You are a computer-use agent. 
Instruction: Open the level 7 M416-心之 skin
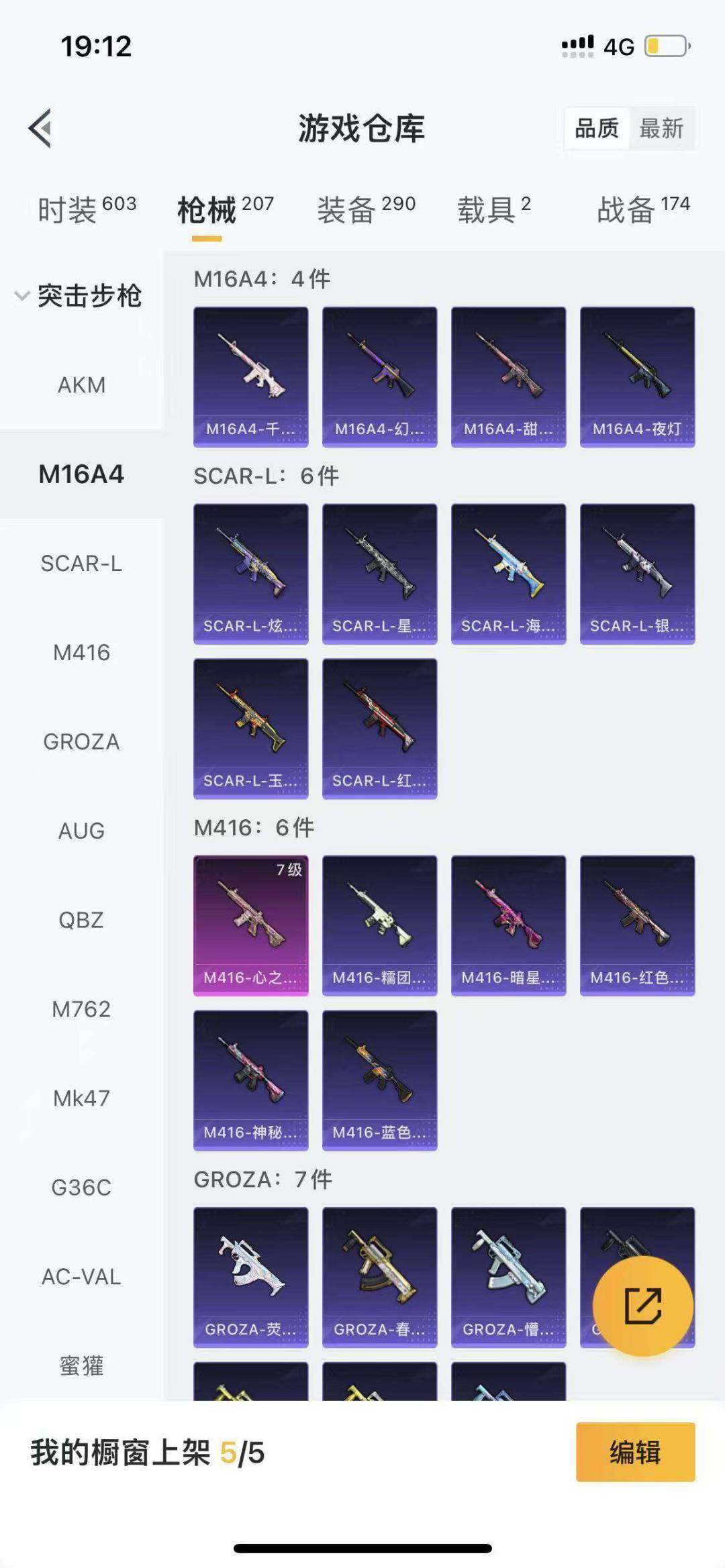point(250,925)
